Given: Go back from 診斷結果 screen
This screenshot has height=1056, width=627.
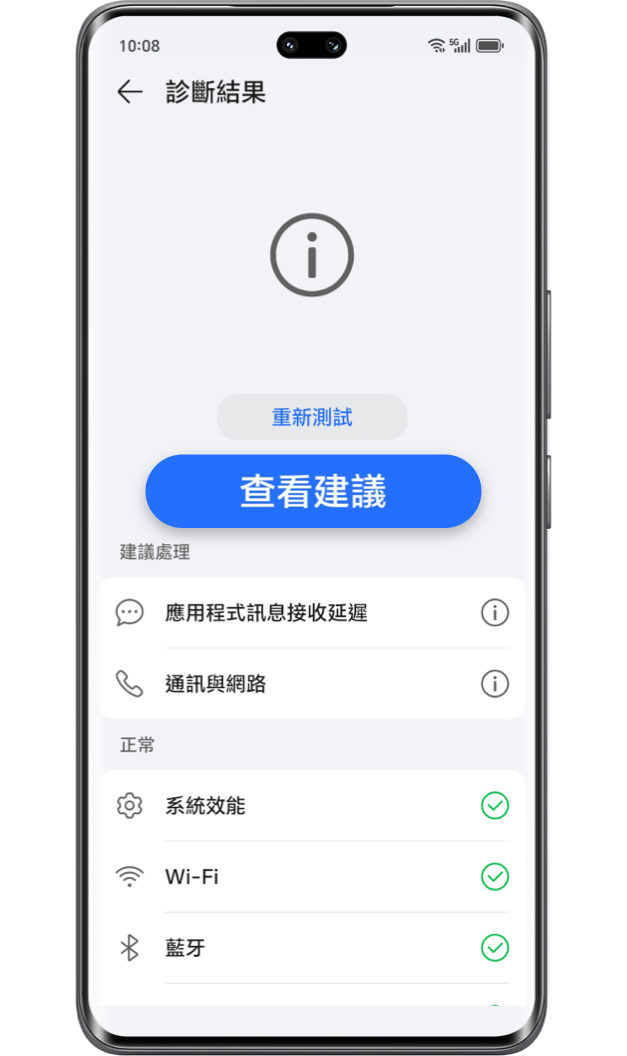Looking at the screenshot, I should coord(130,93).
